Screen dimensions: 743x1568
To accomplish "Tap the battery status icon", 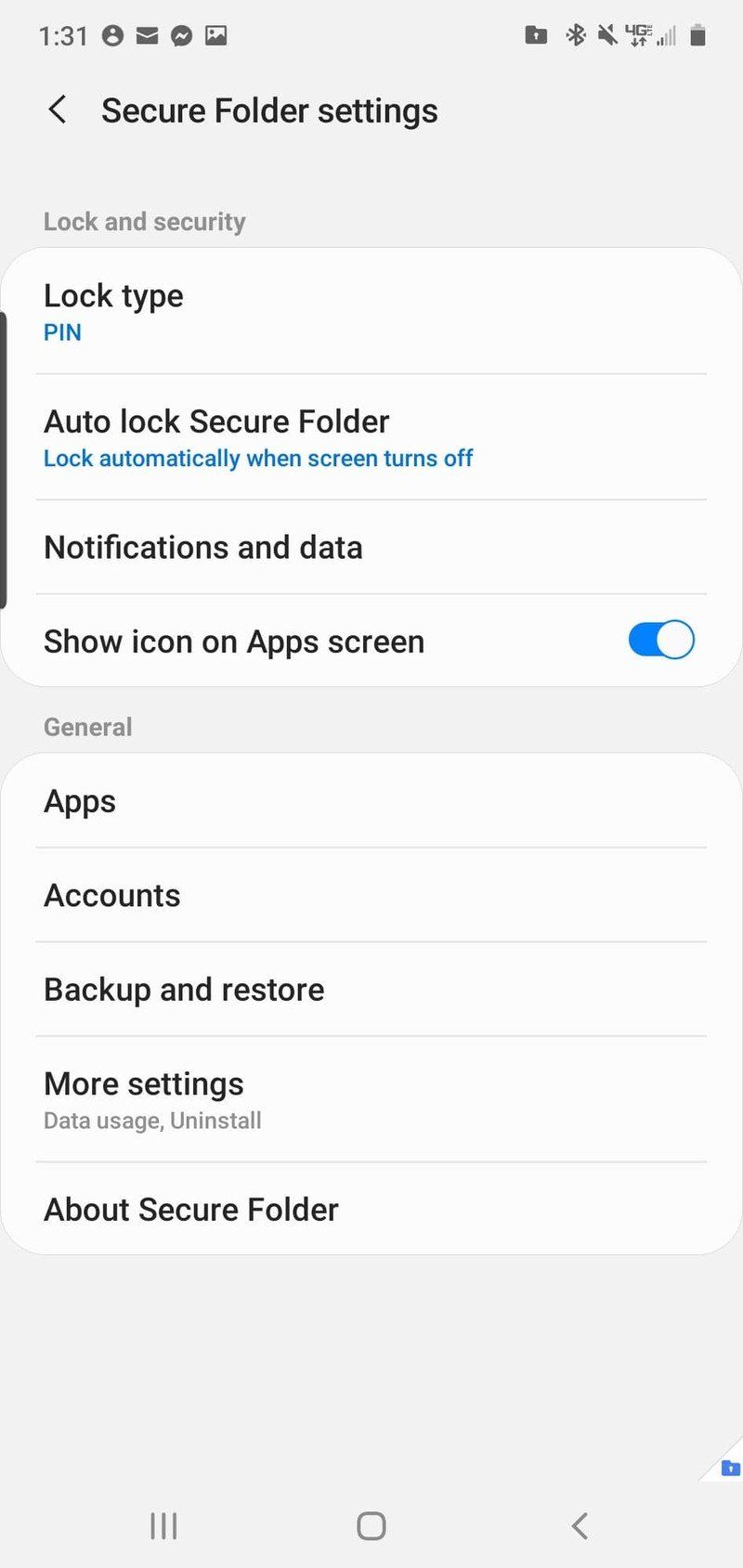I will tap(697, 35).
